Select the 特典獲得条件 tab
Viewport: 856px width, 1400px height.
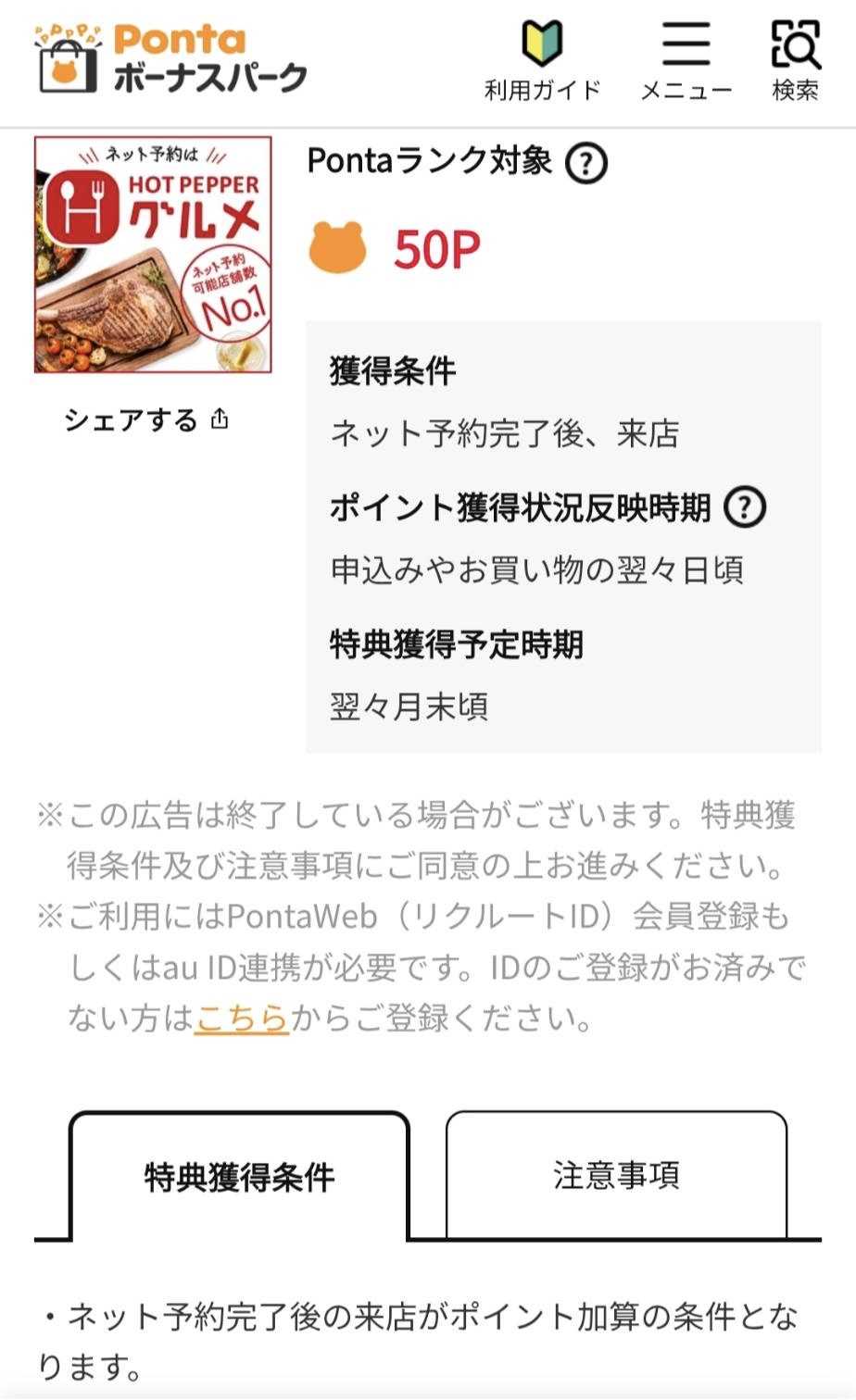[x=240, y=1176]
